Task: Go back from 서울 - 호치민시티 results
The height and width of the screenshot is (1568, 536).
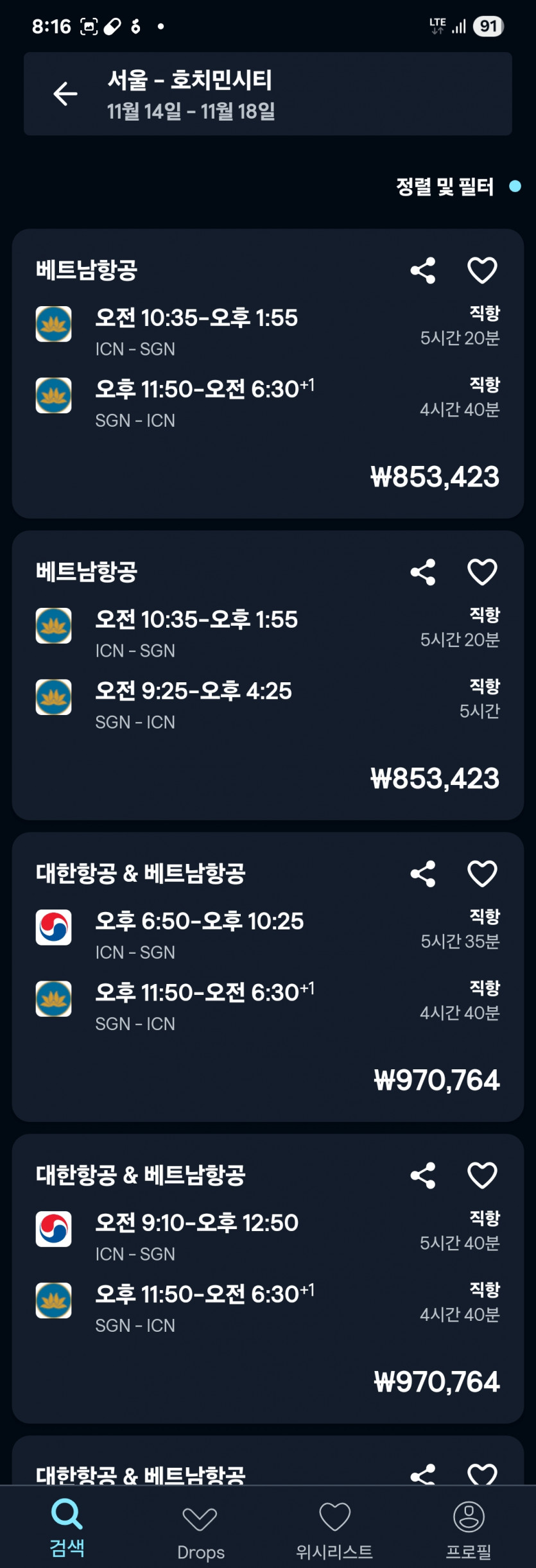Action: click(x=65, y=94)
